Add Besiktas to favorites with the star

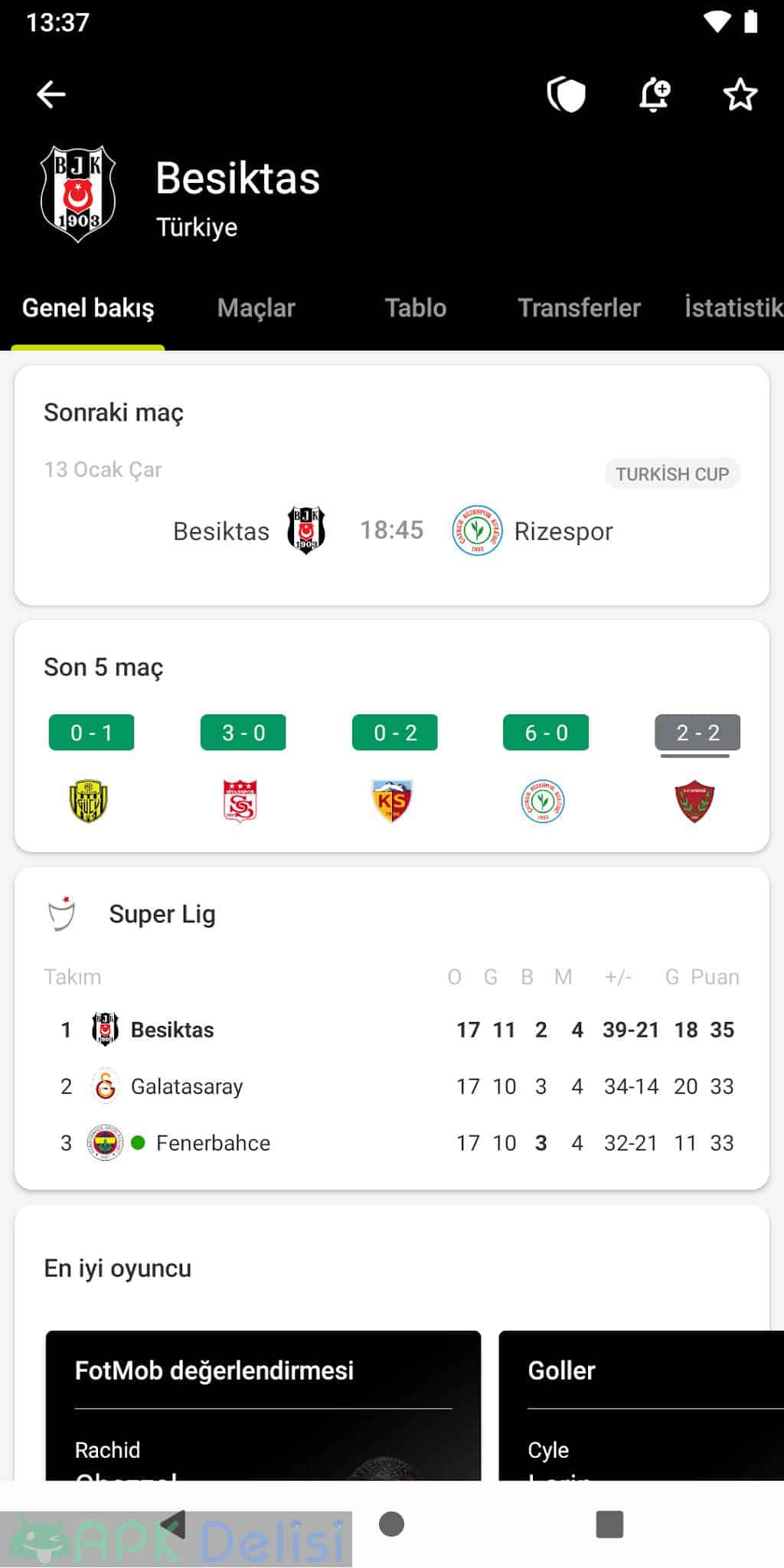tap(740, 95)
